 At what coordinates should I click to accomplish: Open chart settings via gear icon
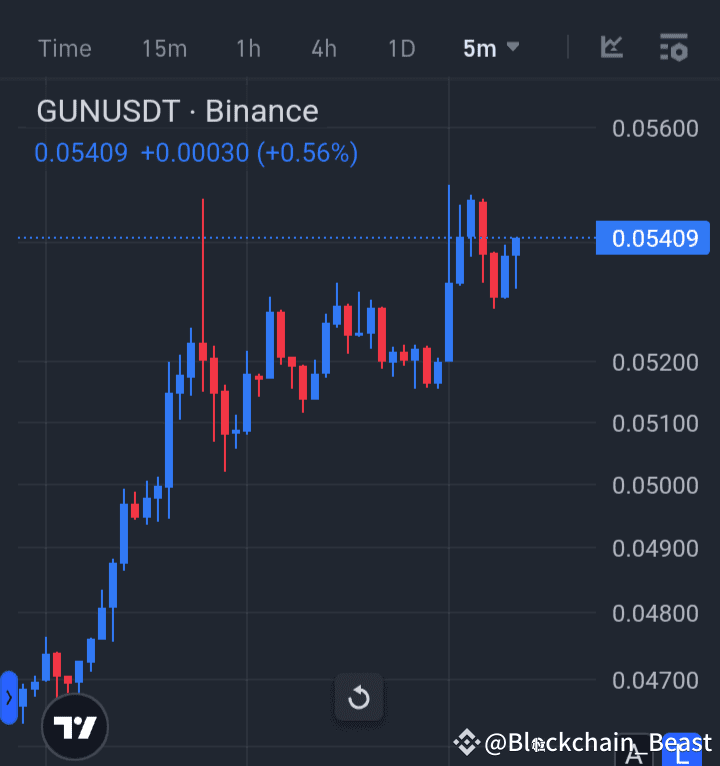pos(674,47)
